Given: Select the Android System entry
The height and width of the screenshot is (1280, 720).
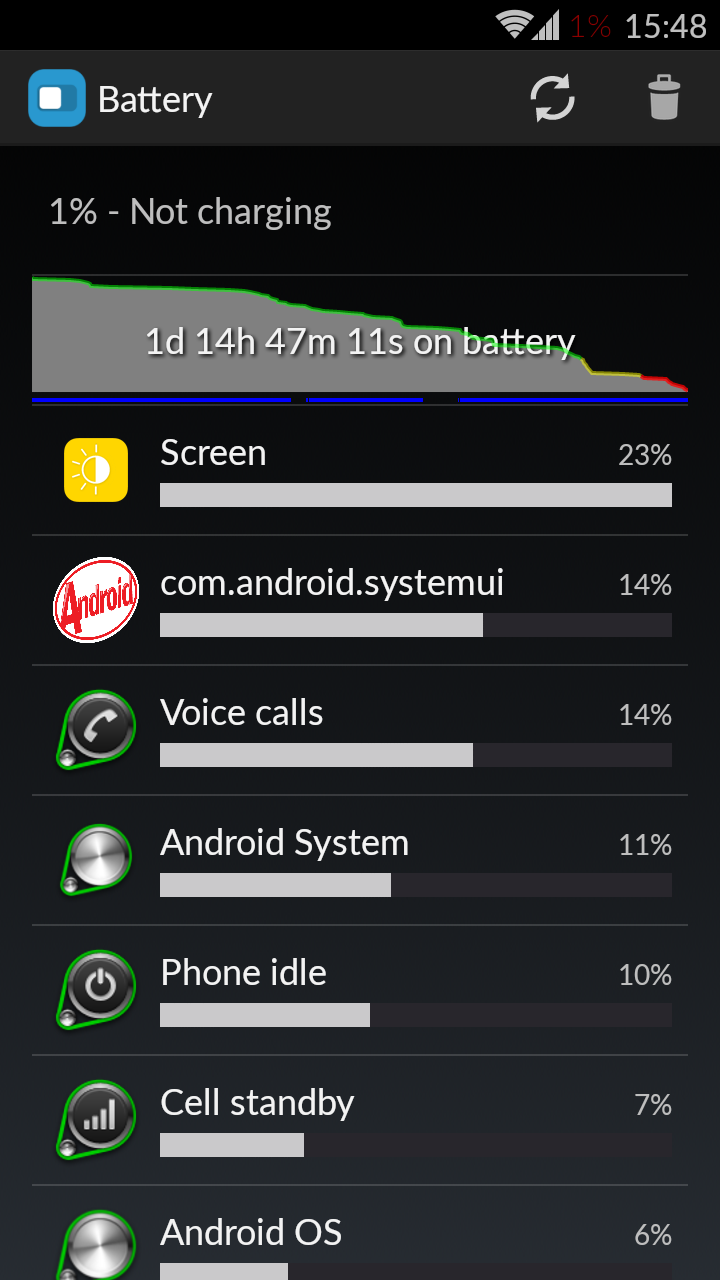Looking at the screenshot, I should click(x=360, y=860).
